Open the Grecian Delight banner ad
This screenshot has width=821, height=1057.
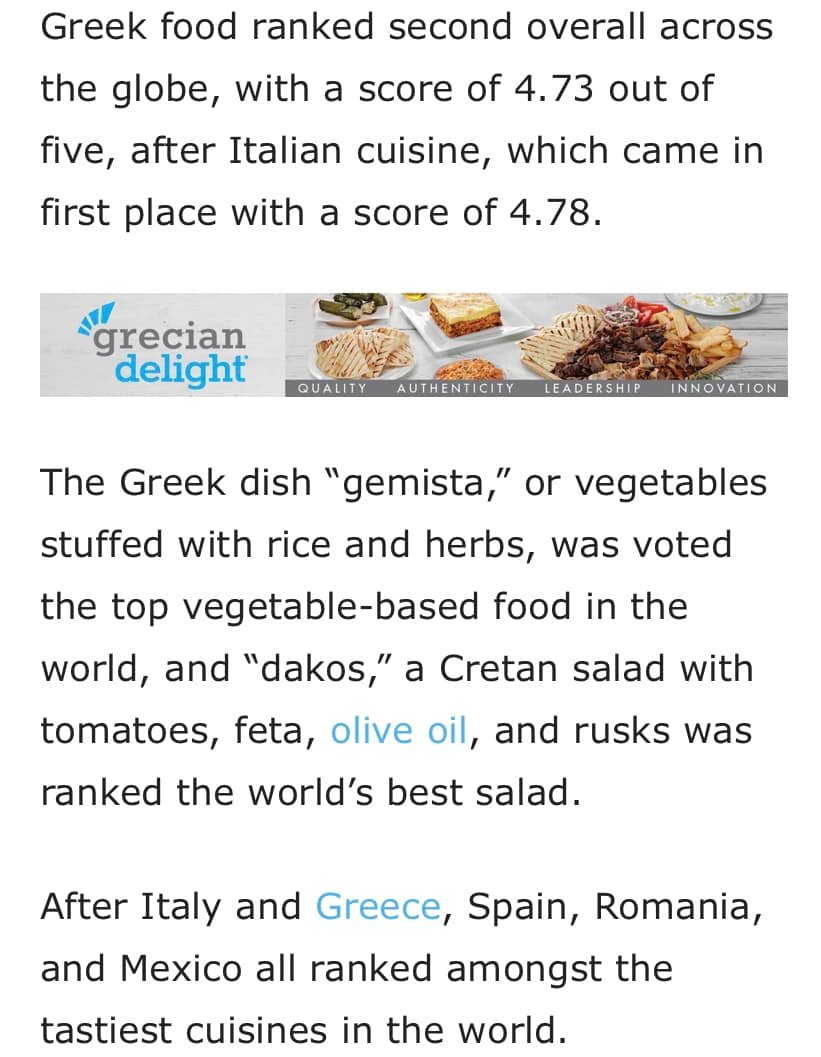pyautogui.click(x=413, y=345)
